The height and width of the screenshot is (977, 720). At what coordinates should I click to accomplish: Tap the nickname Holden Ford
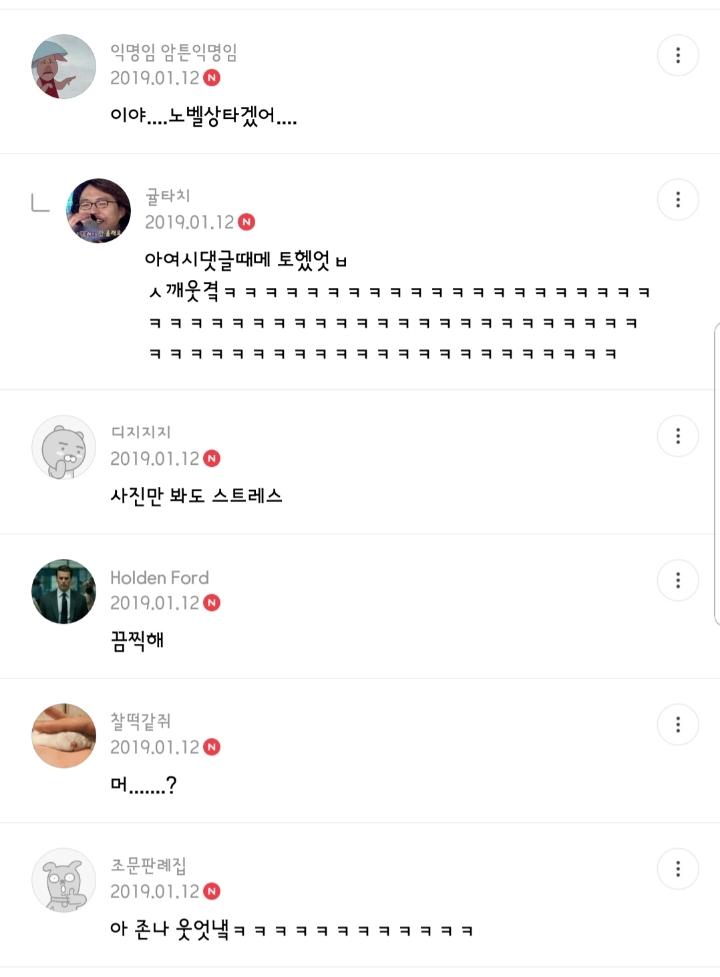pyautogui.click(x=159, y=578)
